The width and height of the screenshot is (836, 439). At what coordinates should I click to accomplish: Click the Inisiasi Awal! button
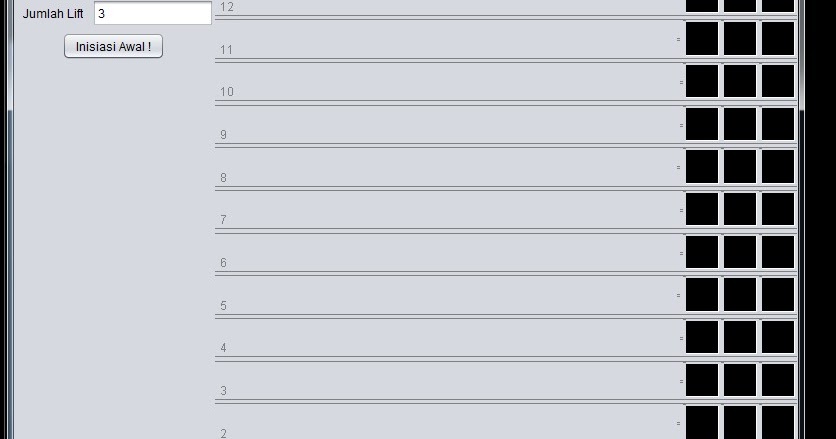(113, 46)
